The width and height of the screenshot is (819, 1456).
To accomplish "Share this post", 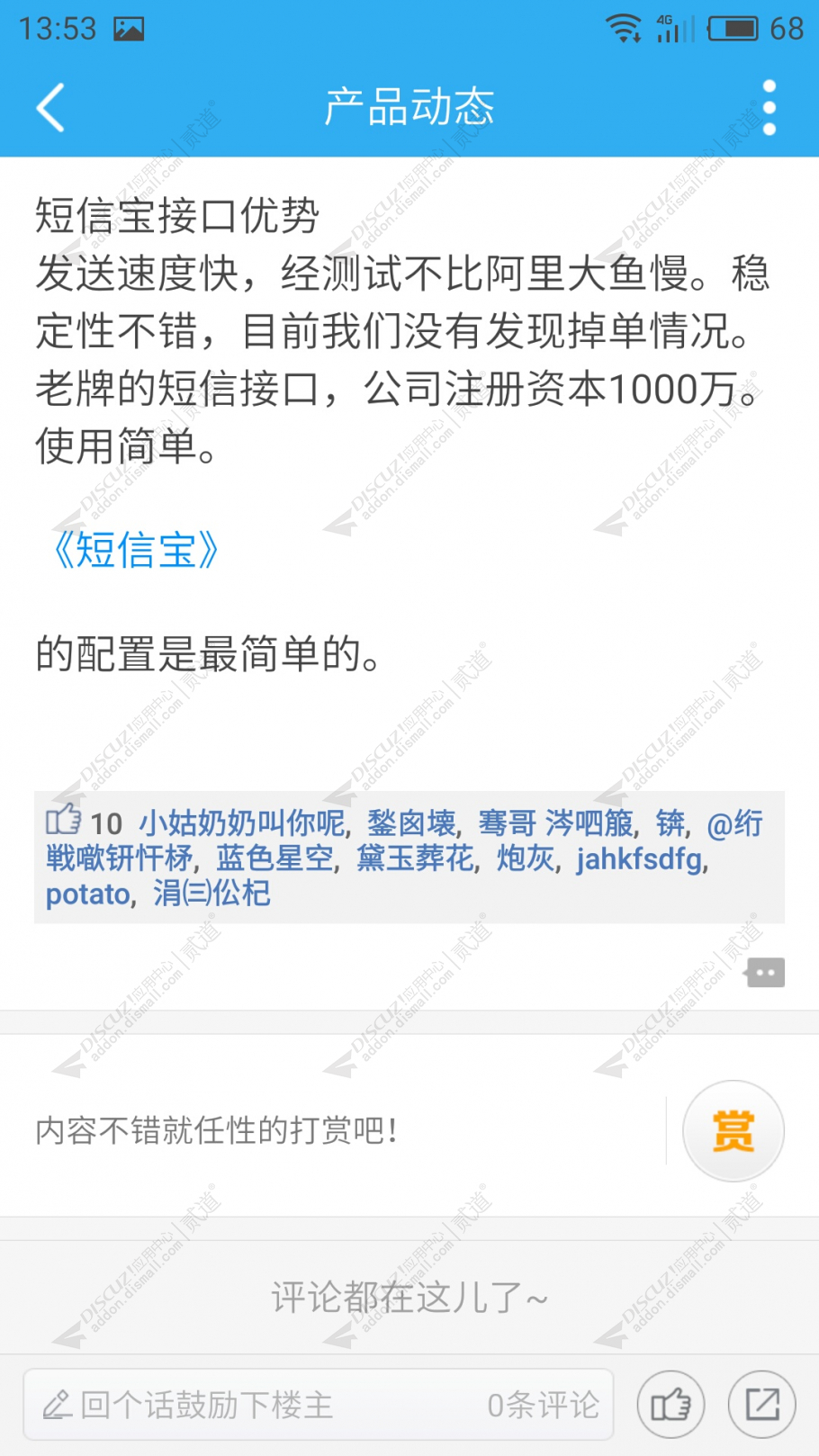I will (762, 1405).
